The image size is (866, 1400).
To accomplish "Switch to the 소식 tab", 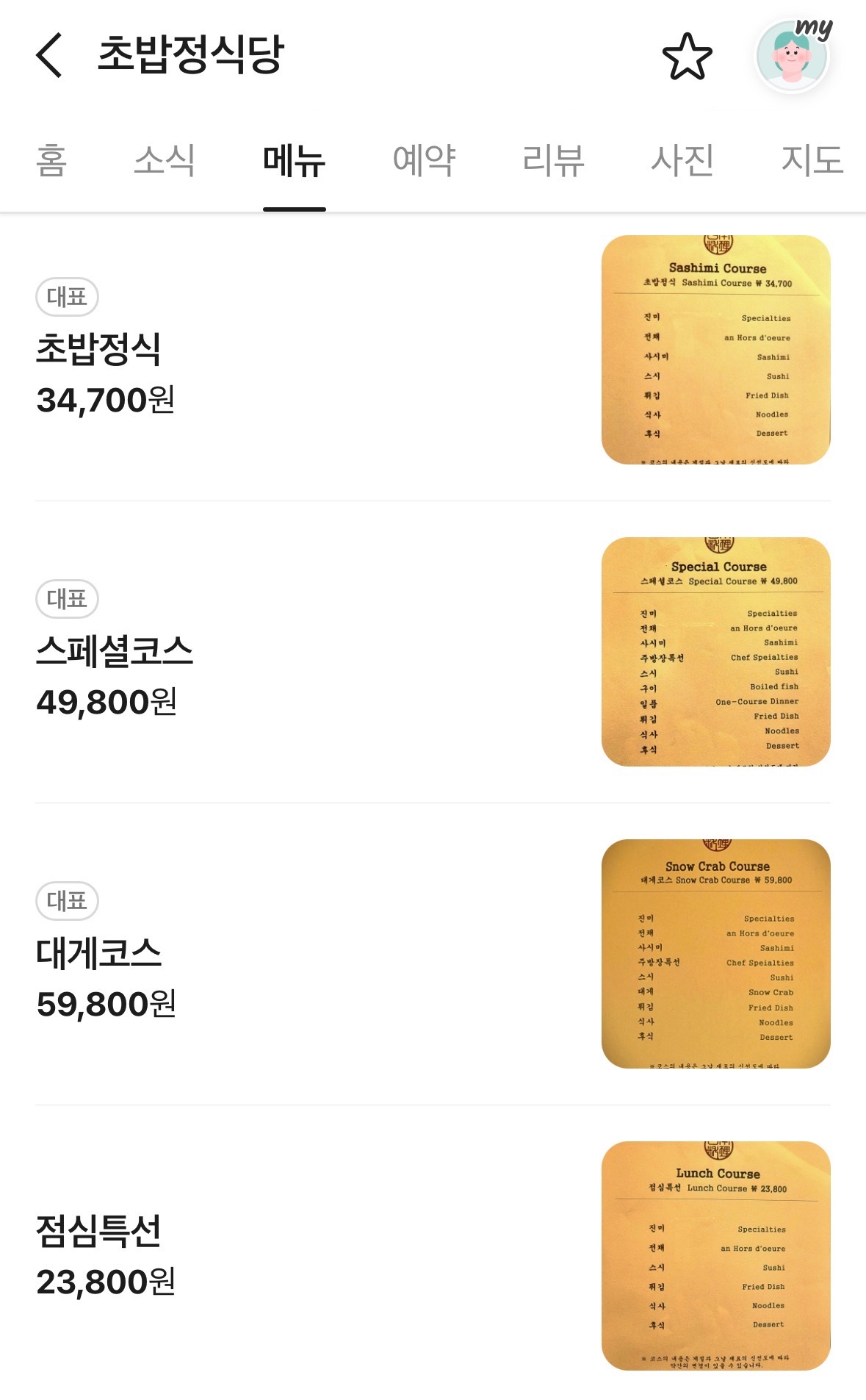I will pyautogui.click(x=165, y=160).
